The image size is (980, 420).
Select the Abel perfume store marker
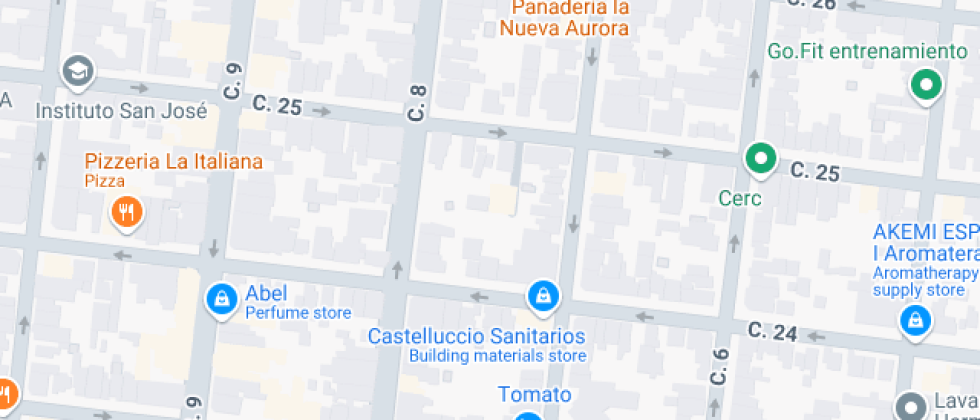[220, 298]
